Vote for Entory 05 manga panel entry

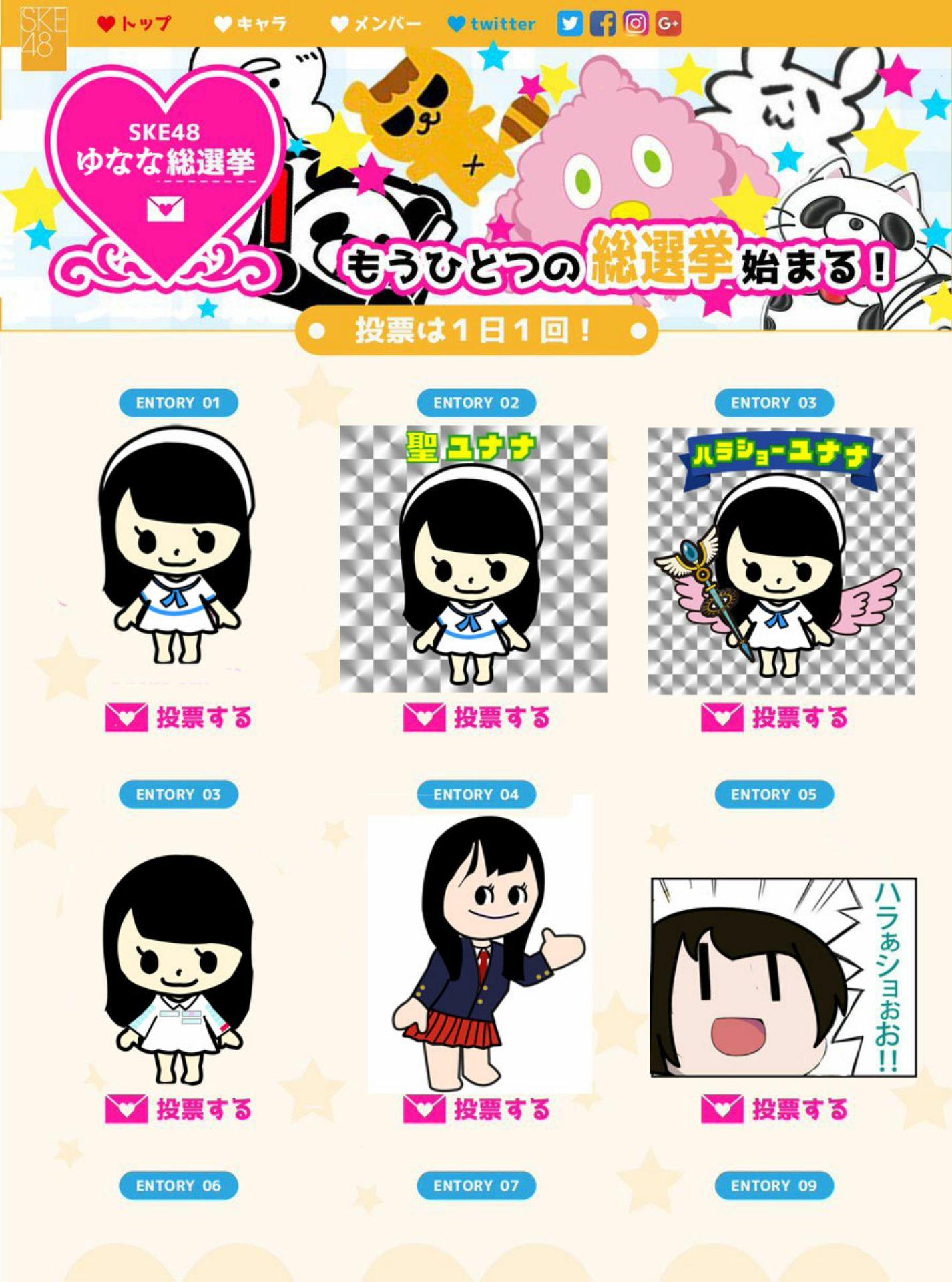(774, 1109)
